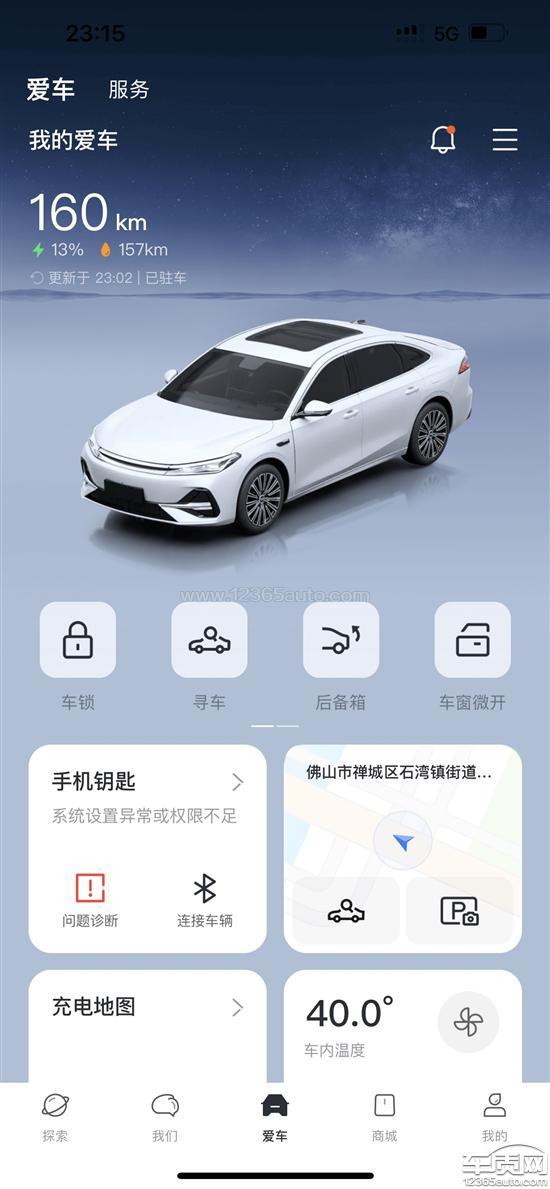Tap the fan icon beside 车内温度

pos(469,1021)
